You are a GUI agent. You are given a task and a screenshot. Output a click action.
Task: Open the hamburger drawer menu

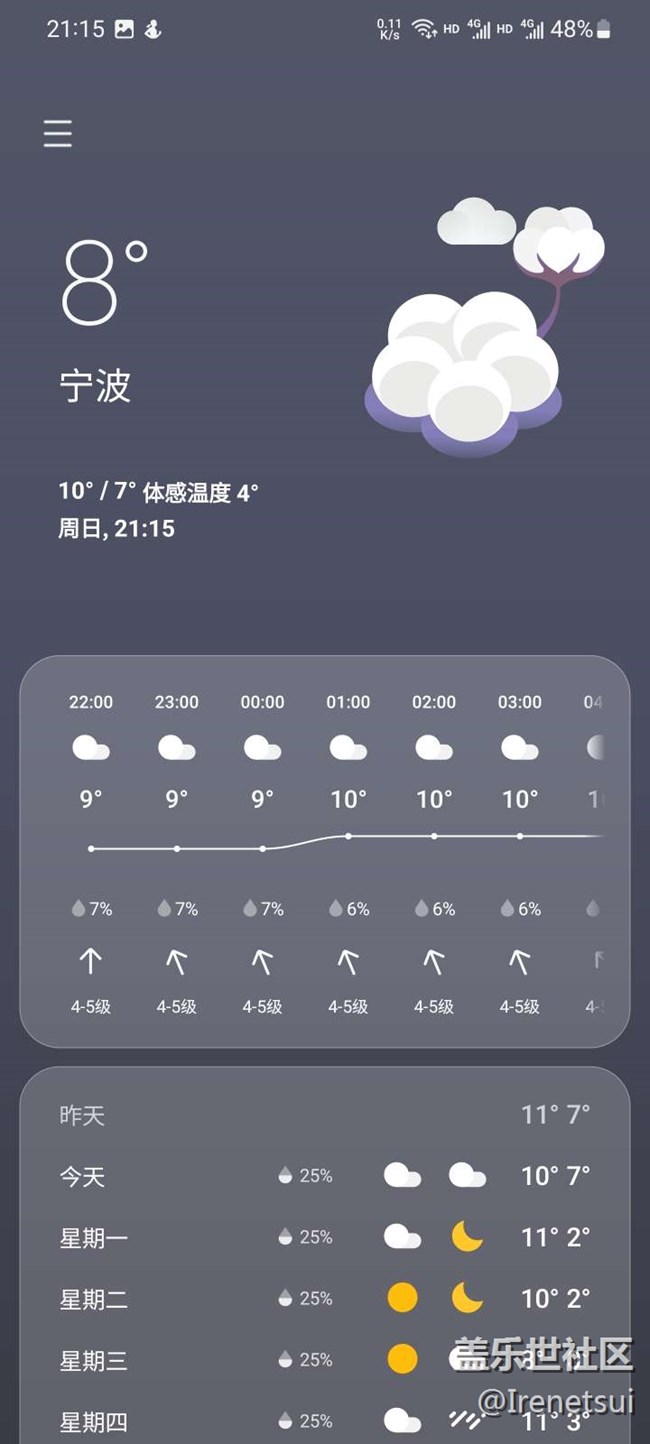click(58, 134)
